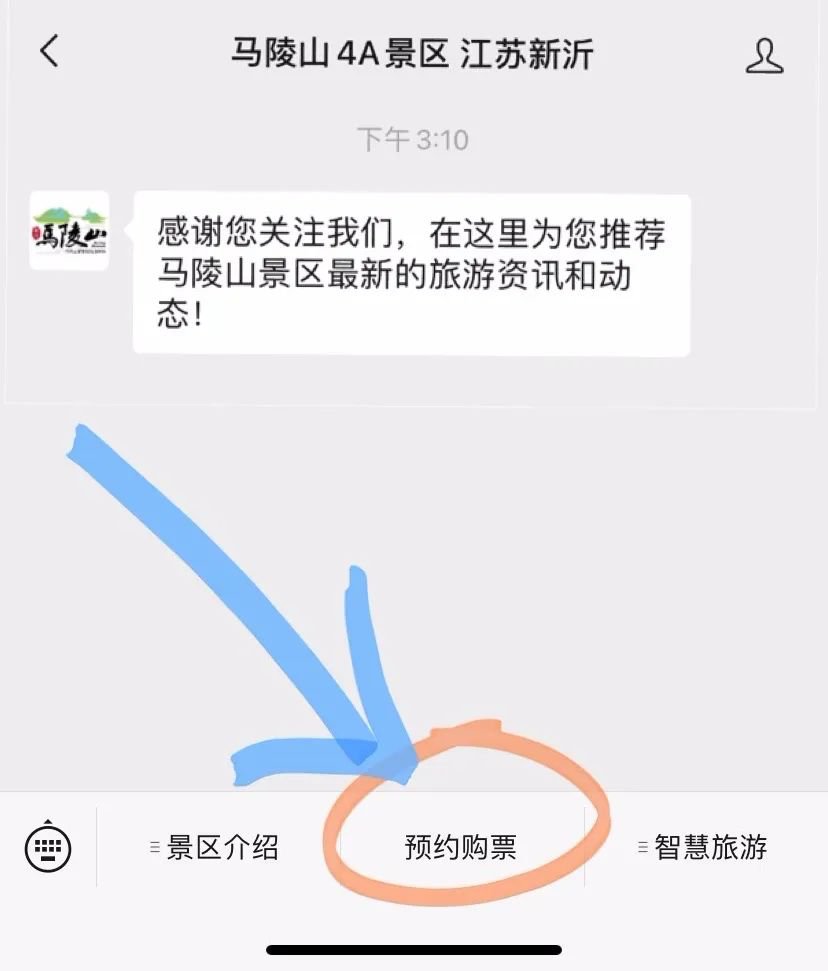Tap the 马陵山 account avatar
Viewport: 828px width, 971px height.
tap(69, 231)
